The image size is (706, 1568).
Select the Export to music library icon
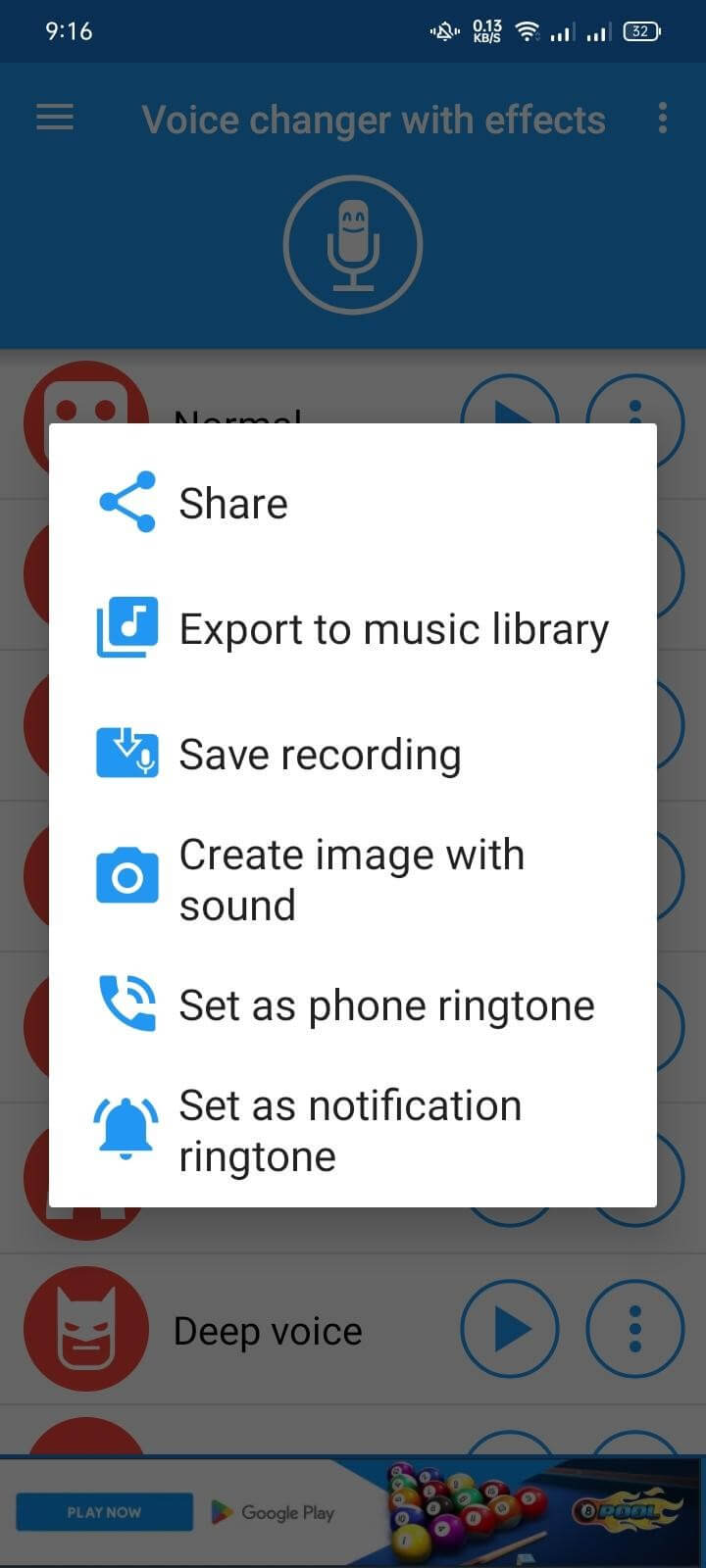point(126,628)
